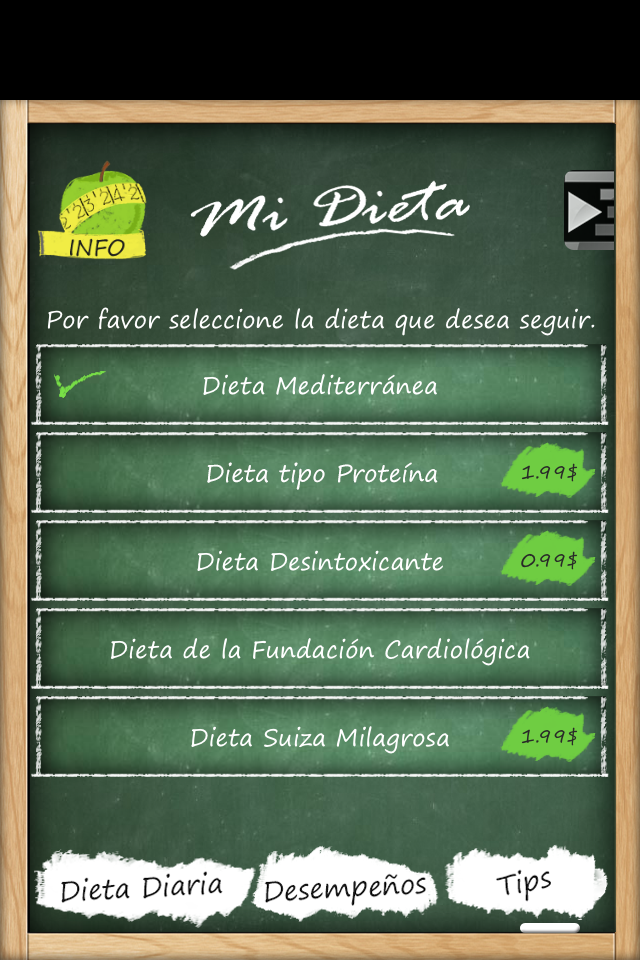
Task: Open Dieta Diaria
Action: [141, 887]
